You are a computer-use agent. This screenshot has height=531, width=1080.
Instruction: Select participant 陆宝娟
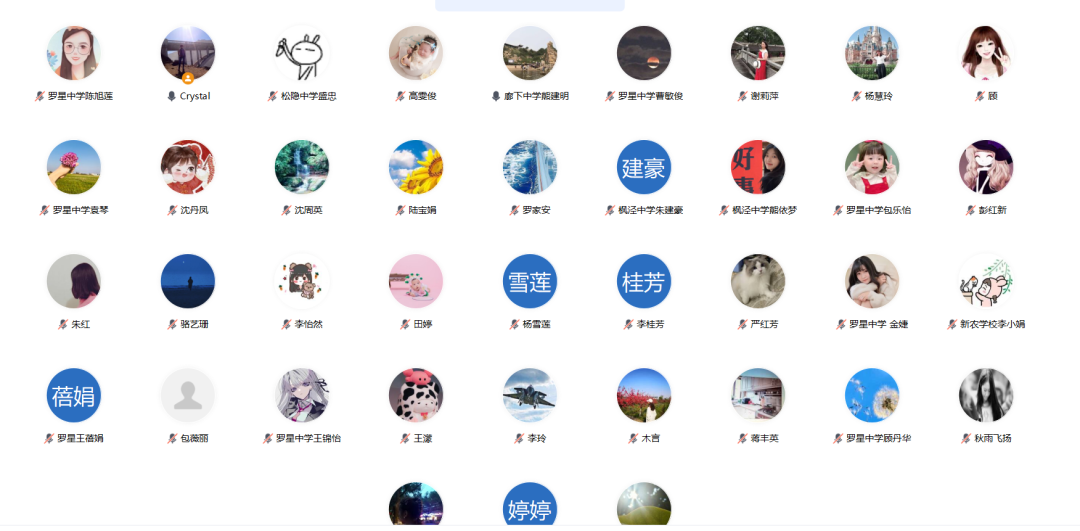pos(416,167)
